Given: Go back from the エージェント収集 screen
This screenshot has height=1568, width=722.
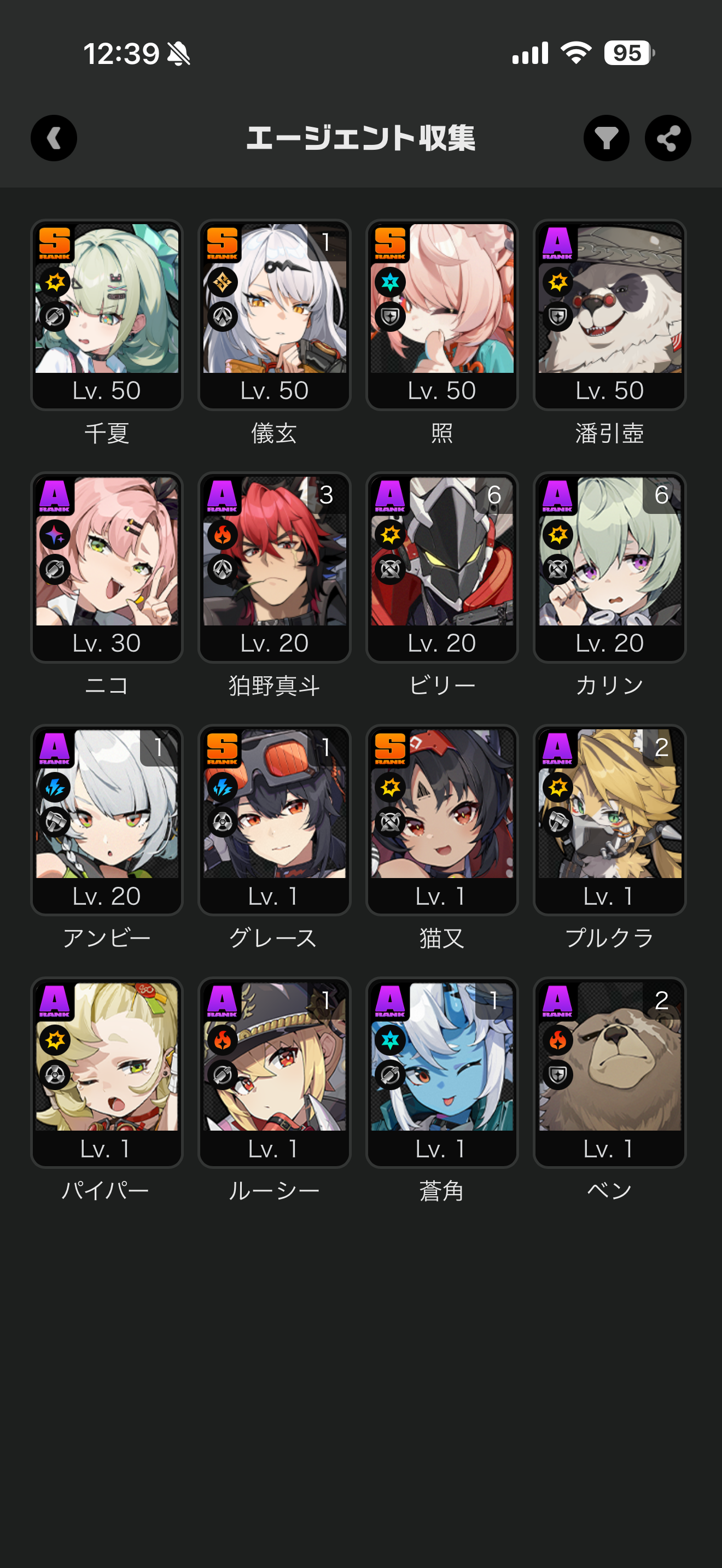Looking at the screenshot, I should click(x=54, y=138).
